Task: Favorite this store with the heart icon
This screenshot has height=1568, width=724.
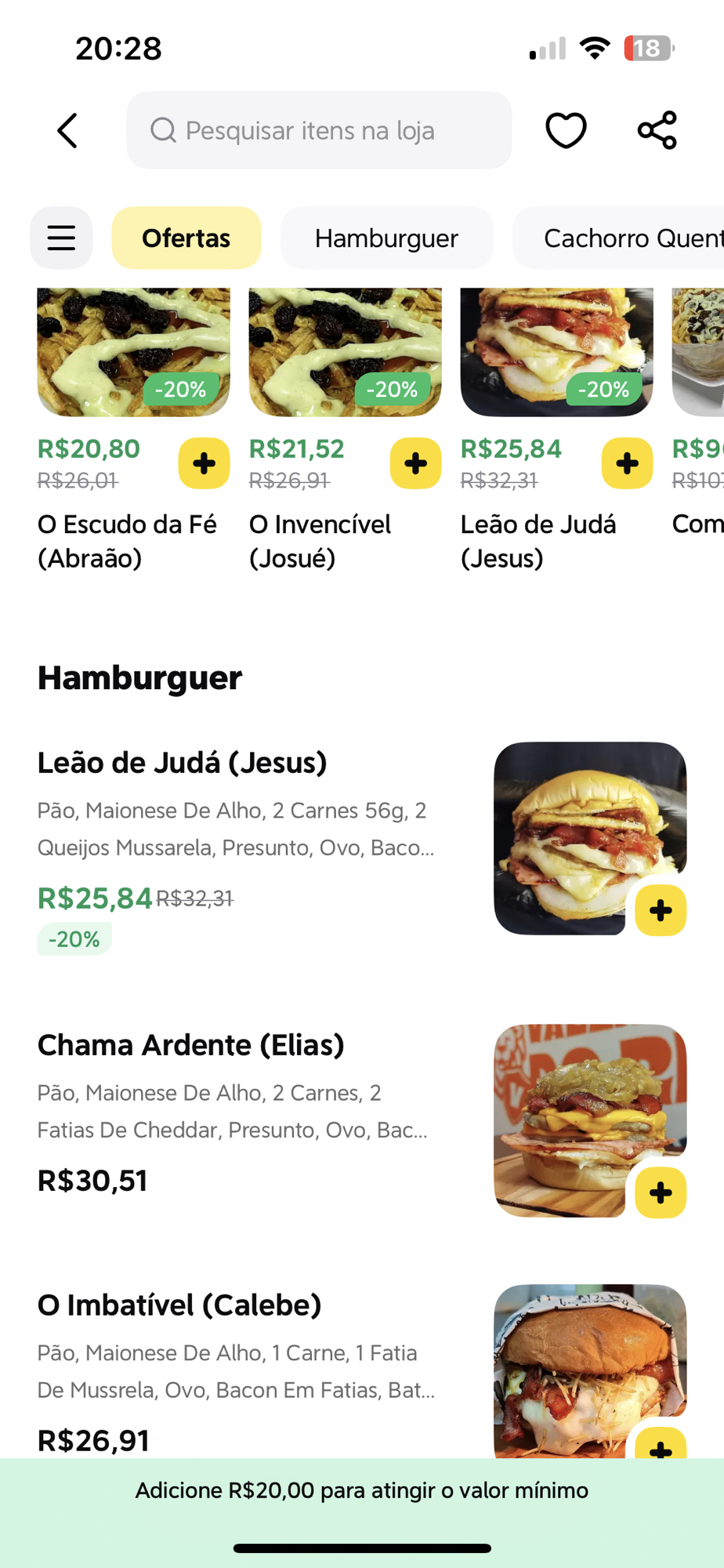Action: [566, 130]
